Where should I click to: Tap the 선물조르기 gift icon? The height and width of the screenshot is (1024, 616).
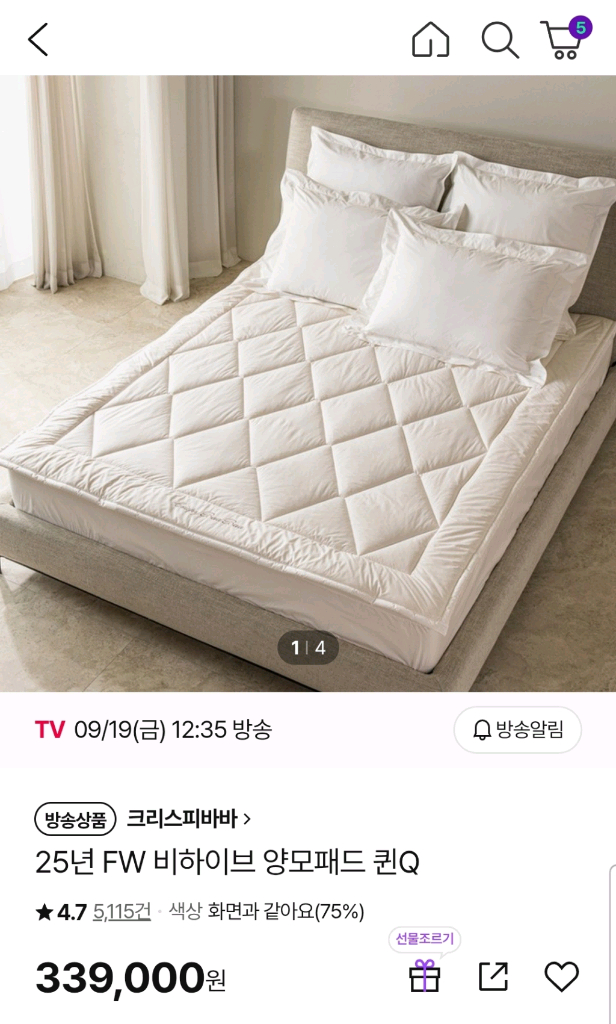pyautogui.click(x=425, y=975)
